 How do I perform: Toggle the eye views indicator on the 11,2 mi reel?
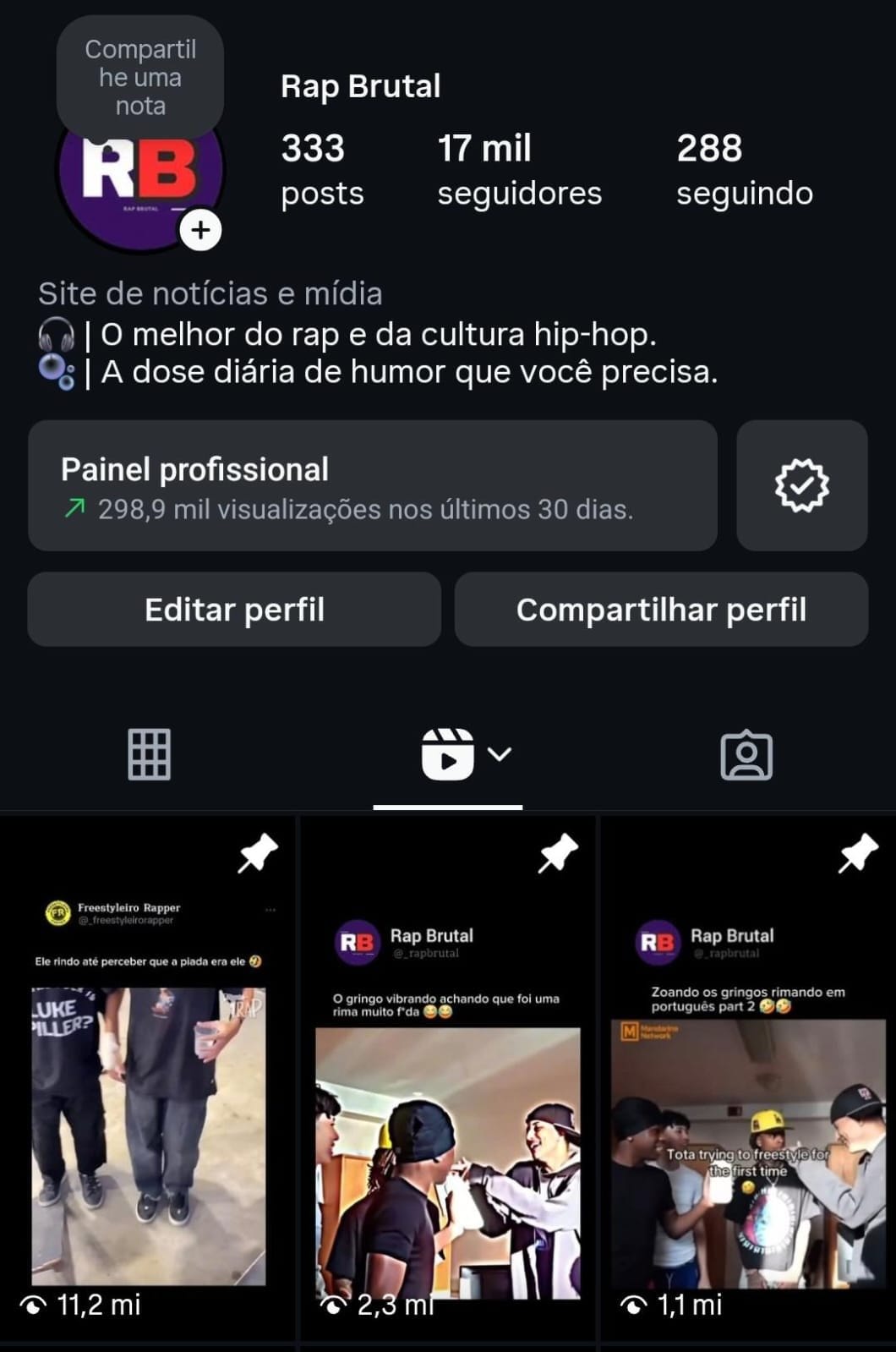tap(32, 1305)
